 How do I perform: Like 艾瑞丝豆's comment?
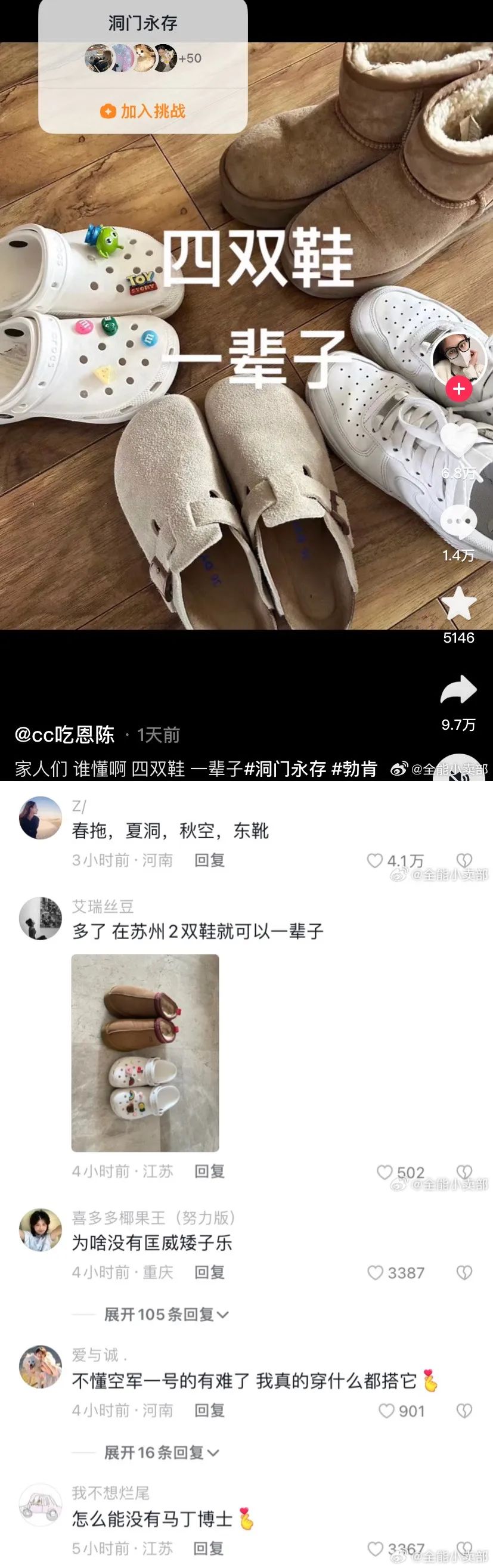[x=385, y=1172]
